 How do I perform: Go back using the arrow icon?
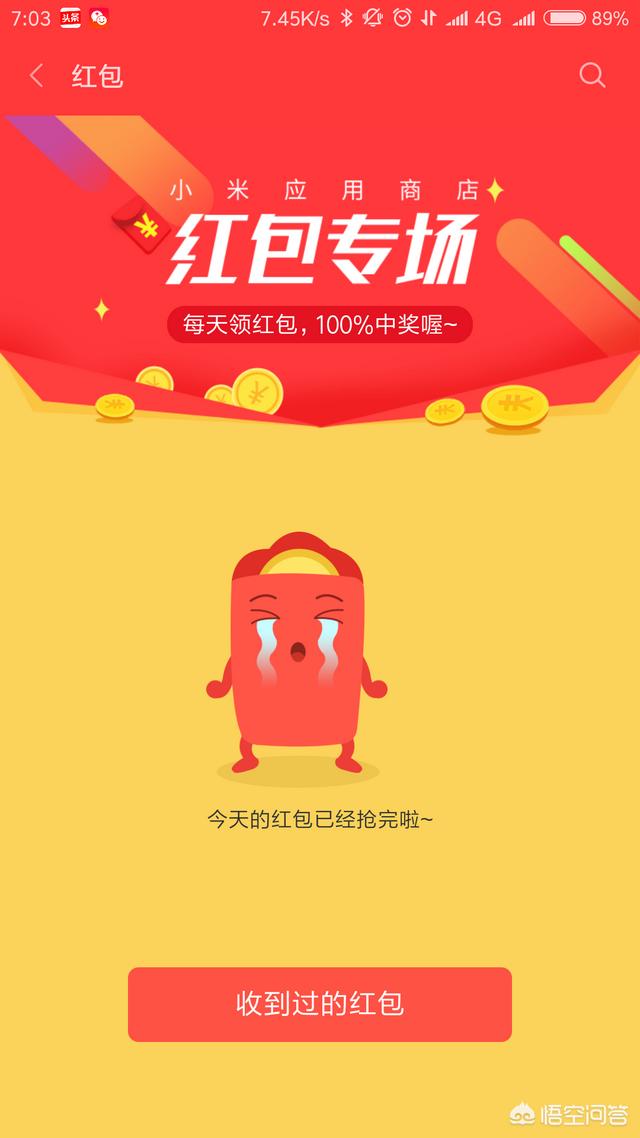click(x=37, y=76)
